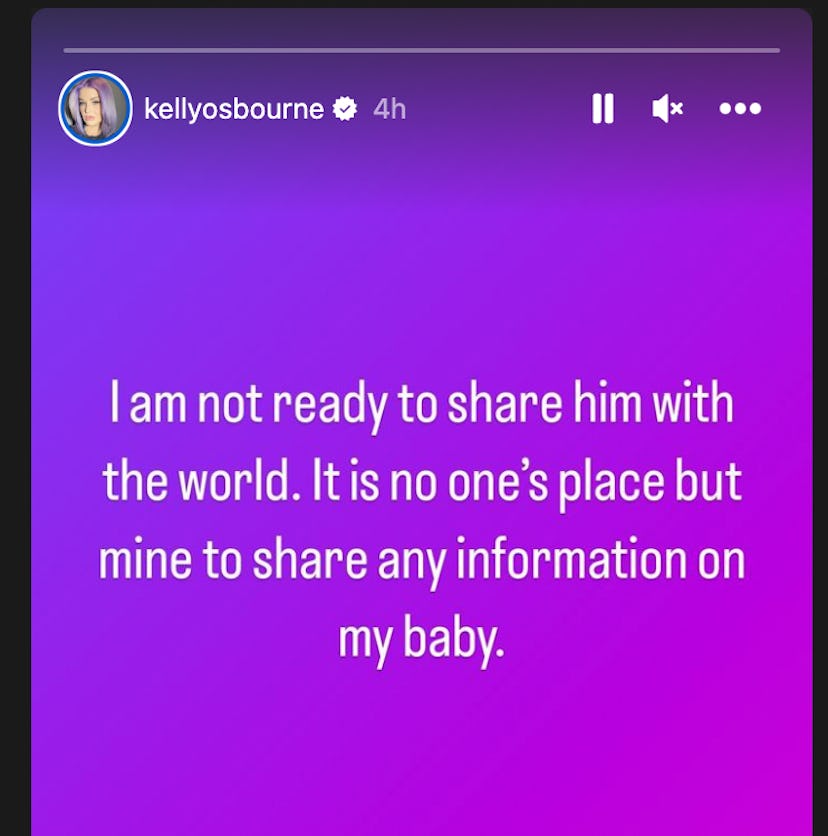Tap the kellyosbourne username
Viewport: 828px width, 836px height.
click(234, 109)
